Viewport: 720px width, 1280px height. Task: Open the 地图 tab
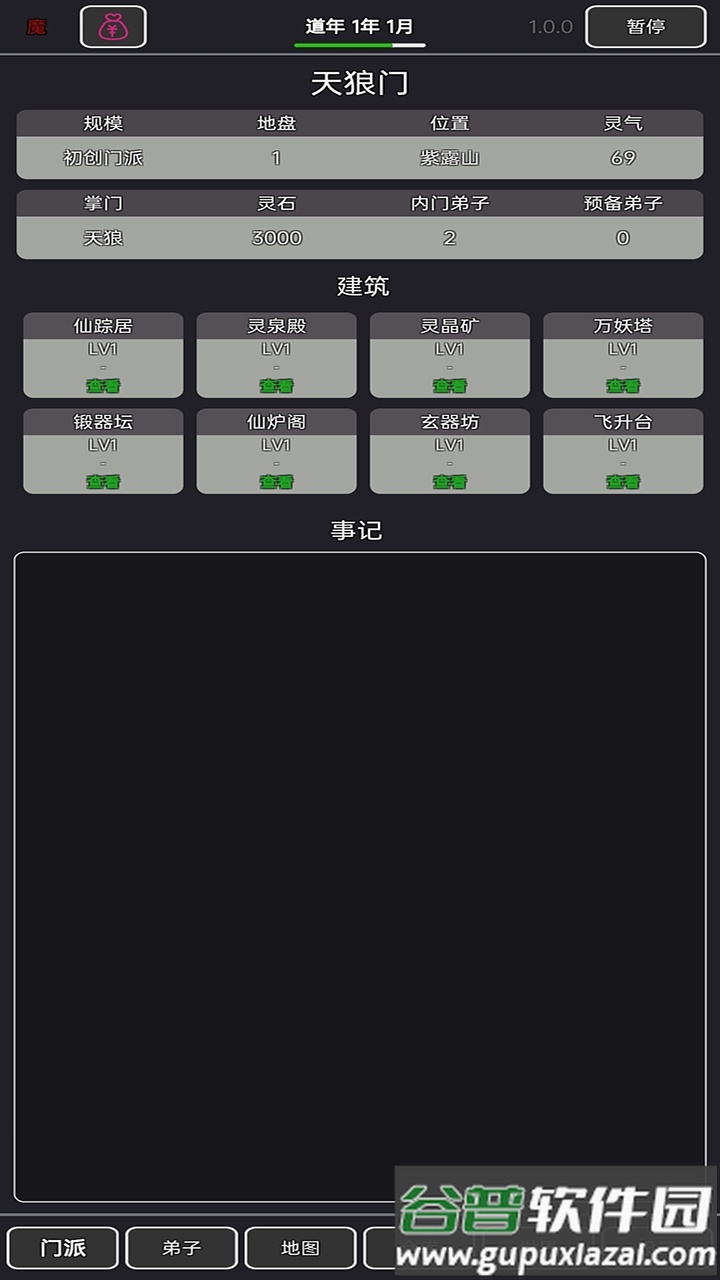tap(298, 1247)
